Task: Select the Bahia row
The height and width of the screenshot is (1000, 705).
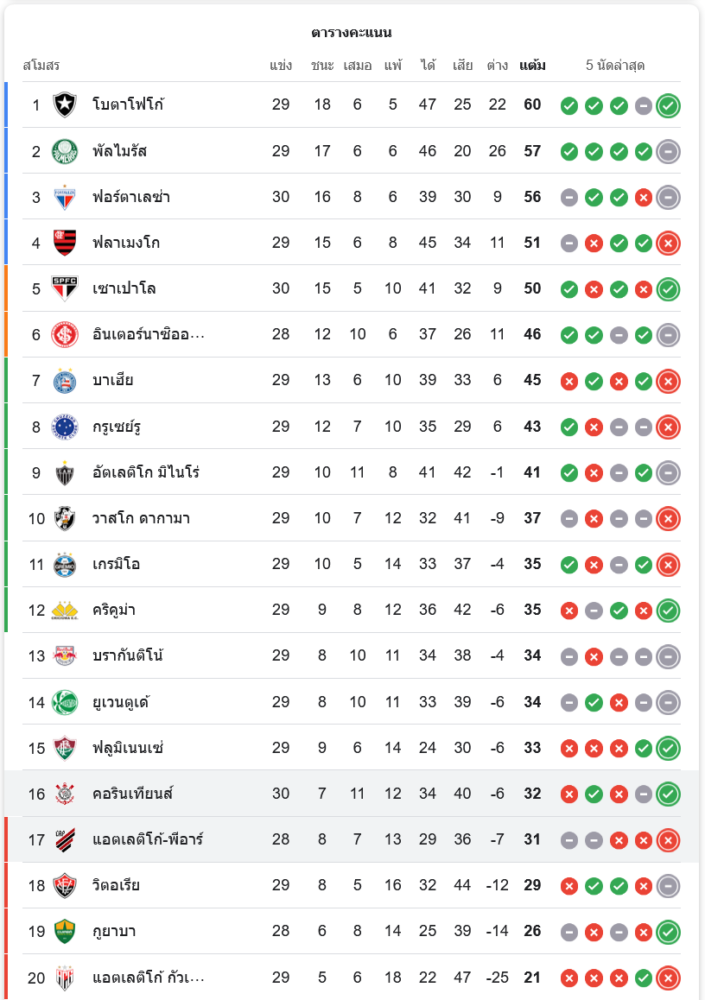Action: (x=112, y=381)
